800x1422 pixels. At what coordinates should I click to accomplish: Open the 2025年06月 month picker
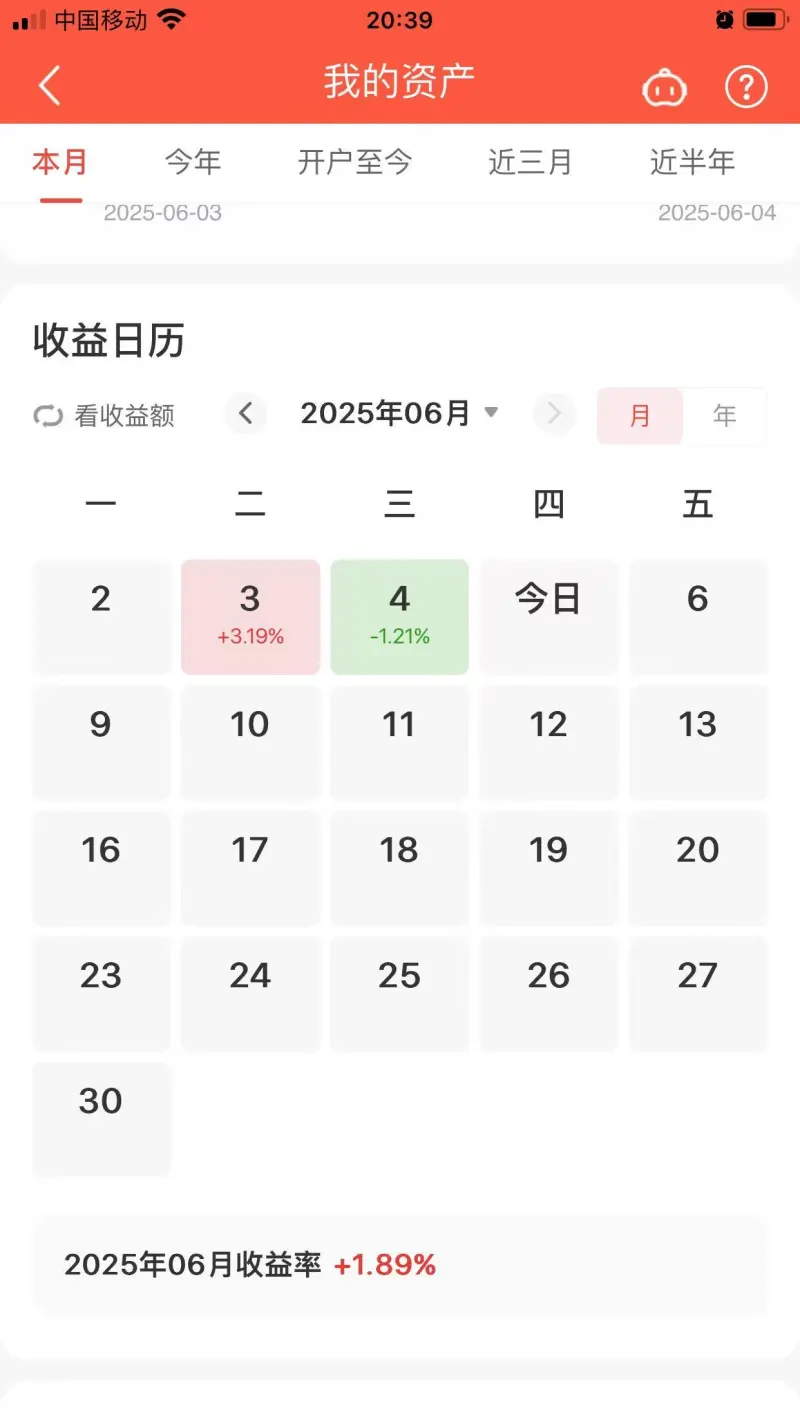(x=399, y=413)
